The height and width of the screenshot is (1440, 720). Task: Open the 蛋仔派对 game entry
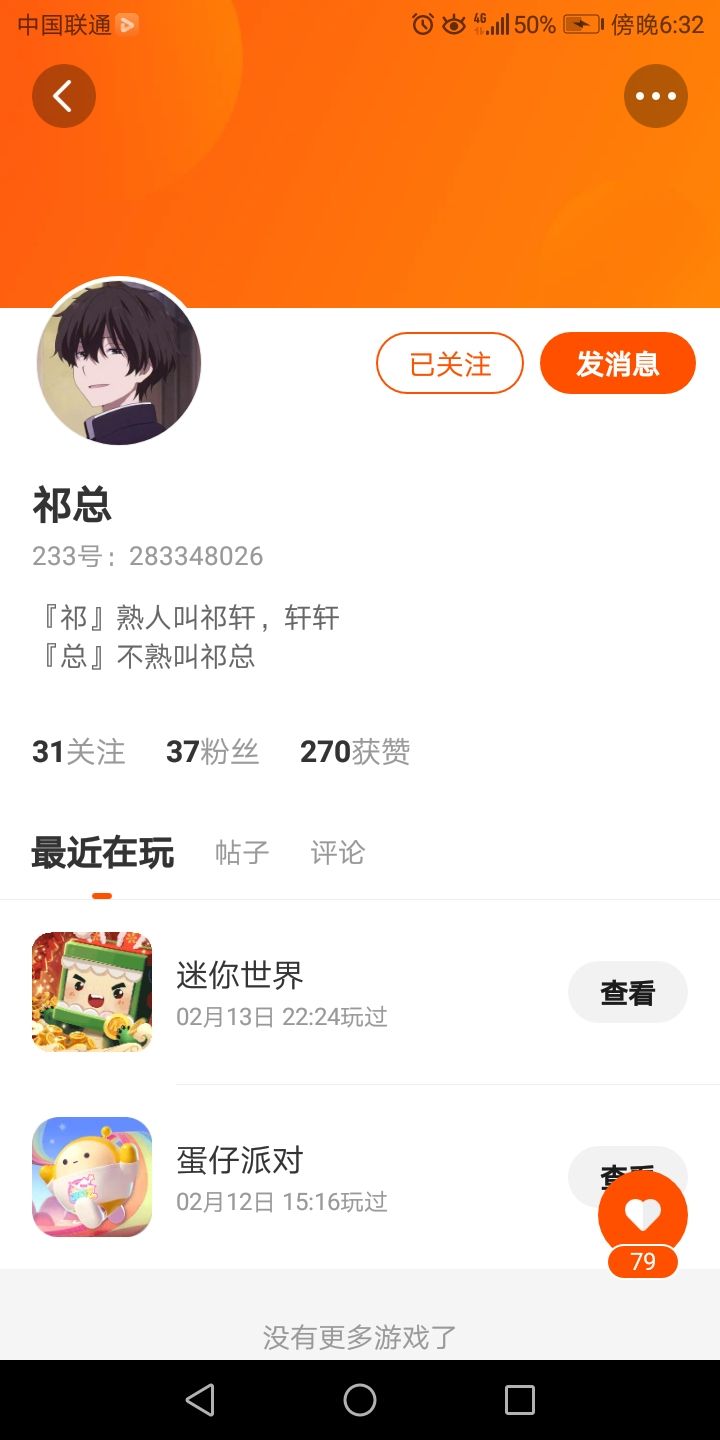240,1176
